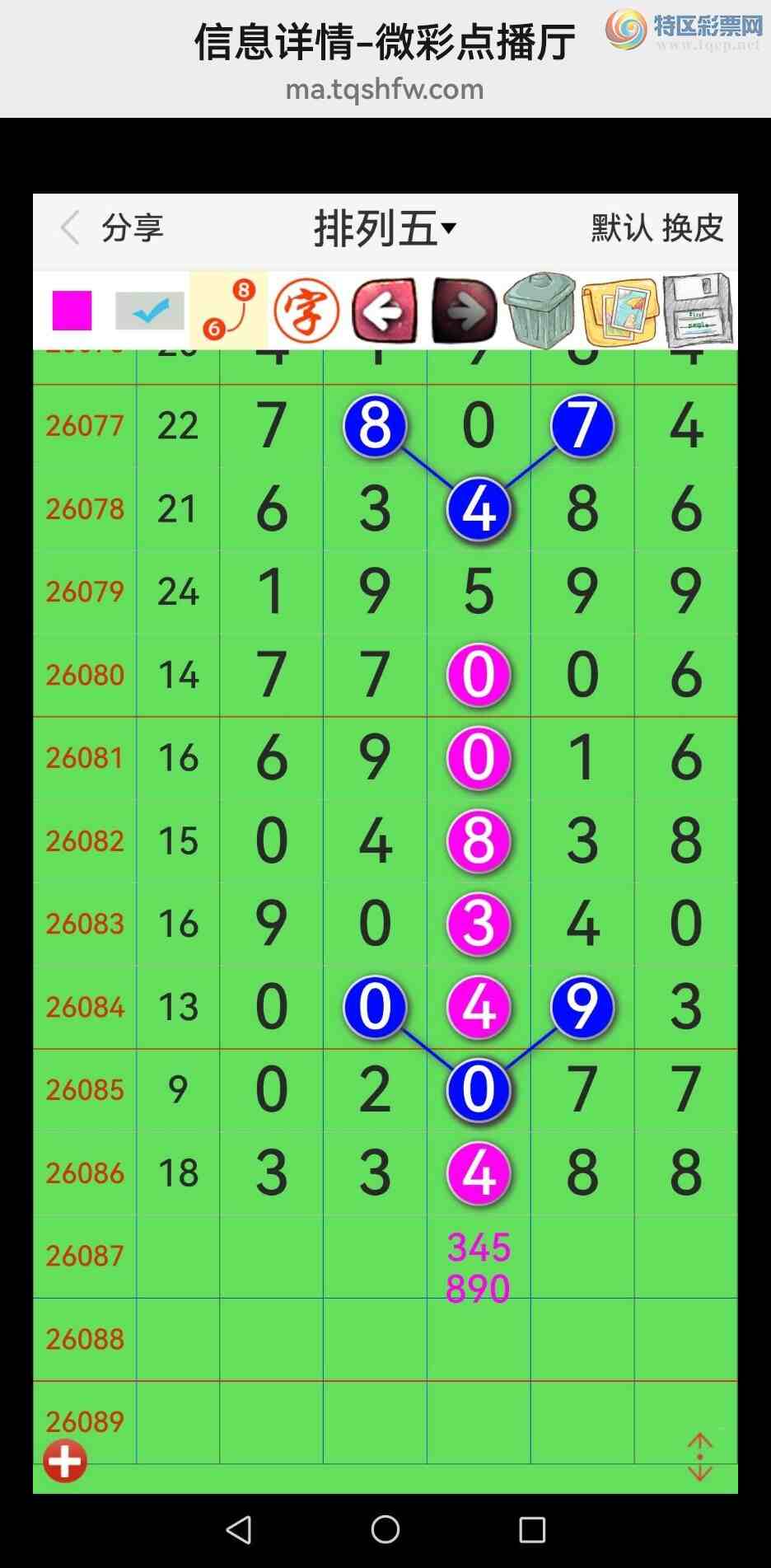Redo with the right arrow button
This screenshot has height=1568, width=771.
[465, 311]
